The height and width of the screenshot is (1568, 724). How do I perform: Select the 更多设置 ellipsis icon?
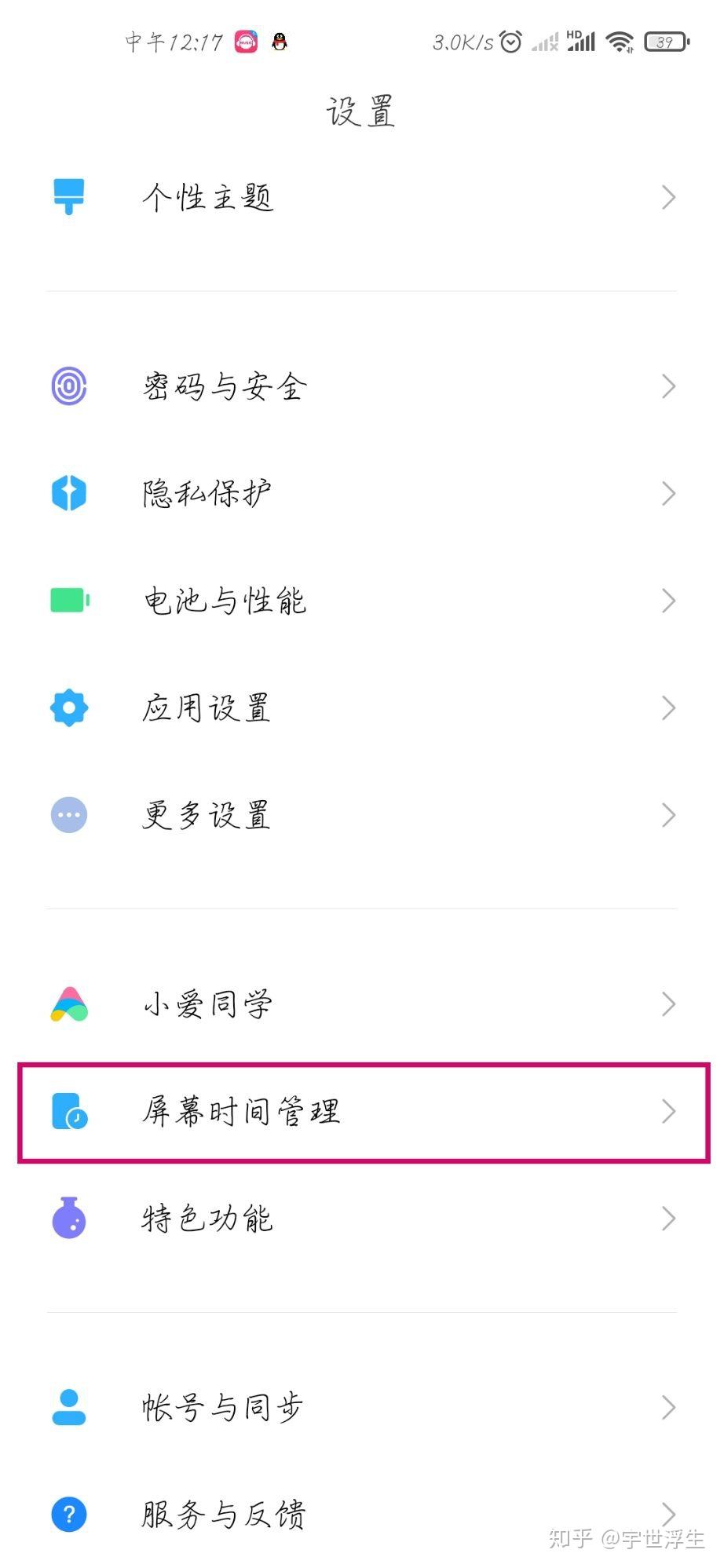(68, 815)
